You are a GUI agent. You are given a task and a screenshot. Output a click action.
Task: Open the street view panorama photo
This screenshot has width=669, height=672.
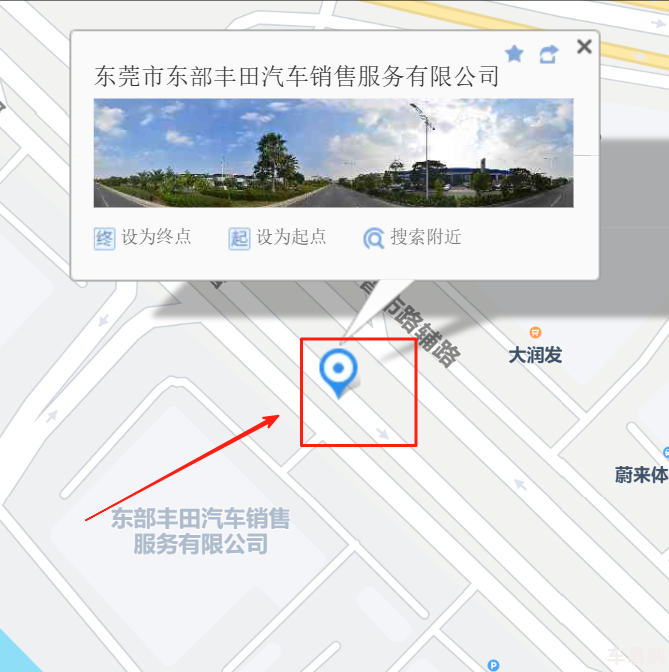tap(333, 153)
